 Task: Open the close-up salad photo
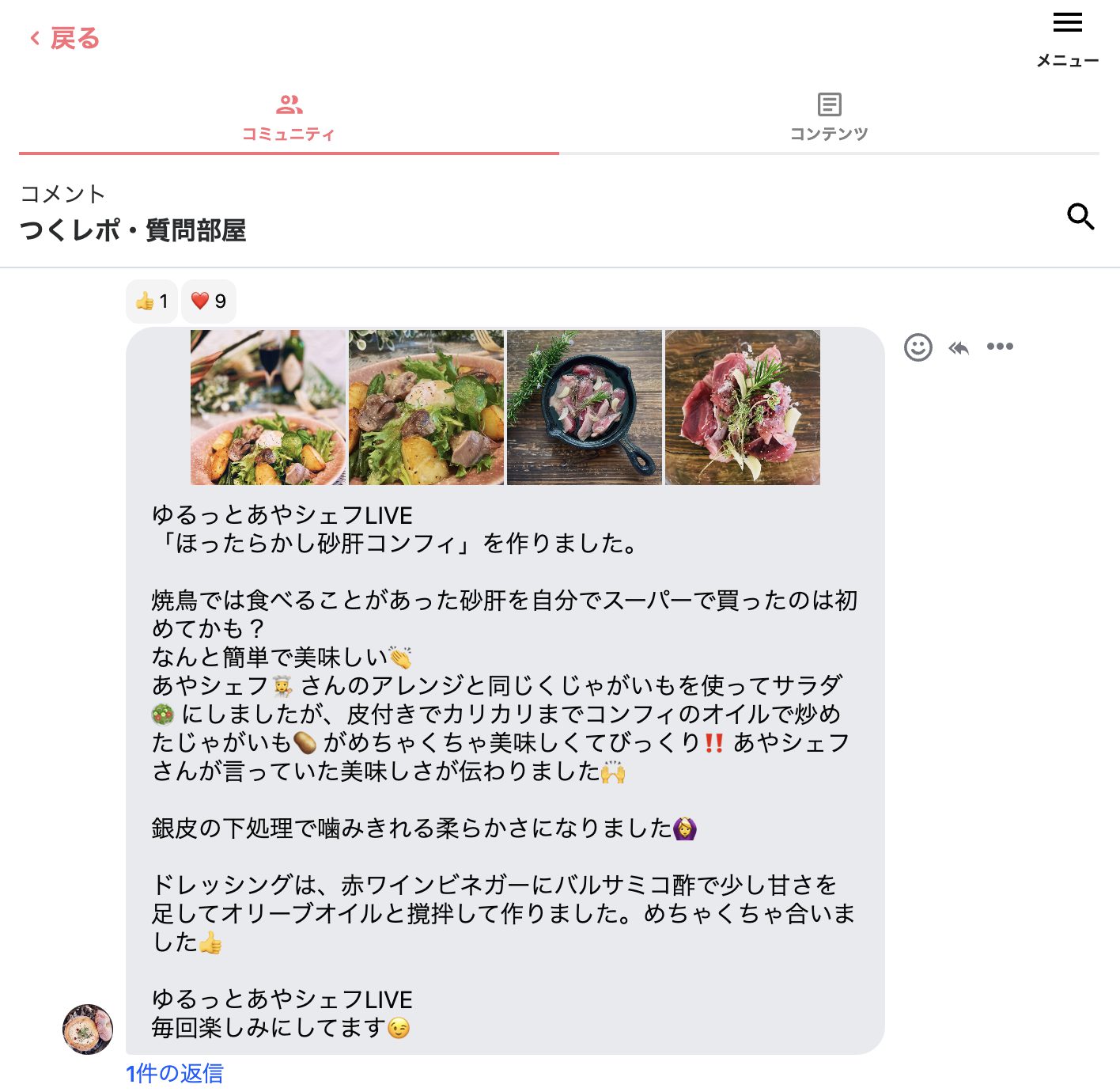pyautogui.click(x=426, y=408)
